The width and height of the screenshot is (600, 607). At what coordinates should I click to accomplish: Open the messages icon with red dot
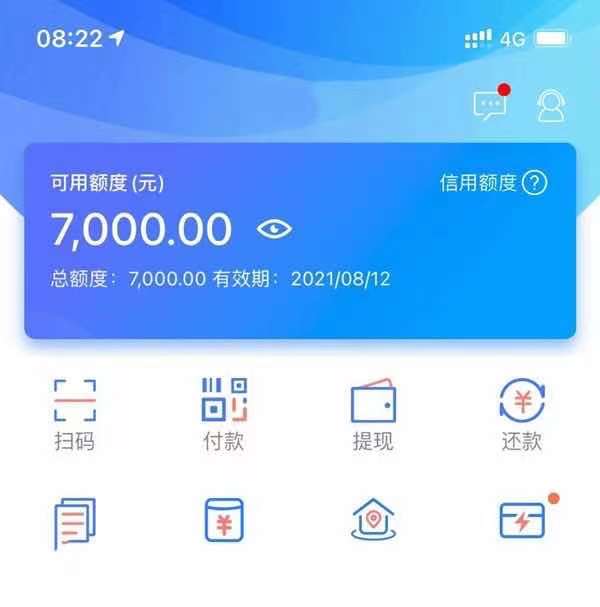pos(489,105)
